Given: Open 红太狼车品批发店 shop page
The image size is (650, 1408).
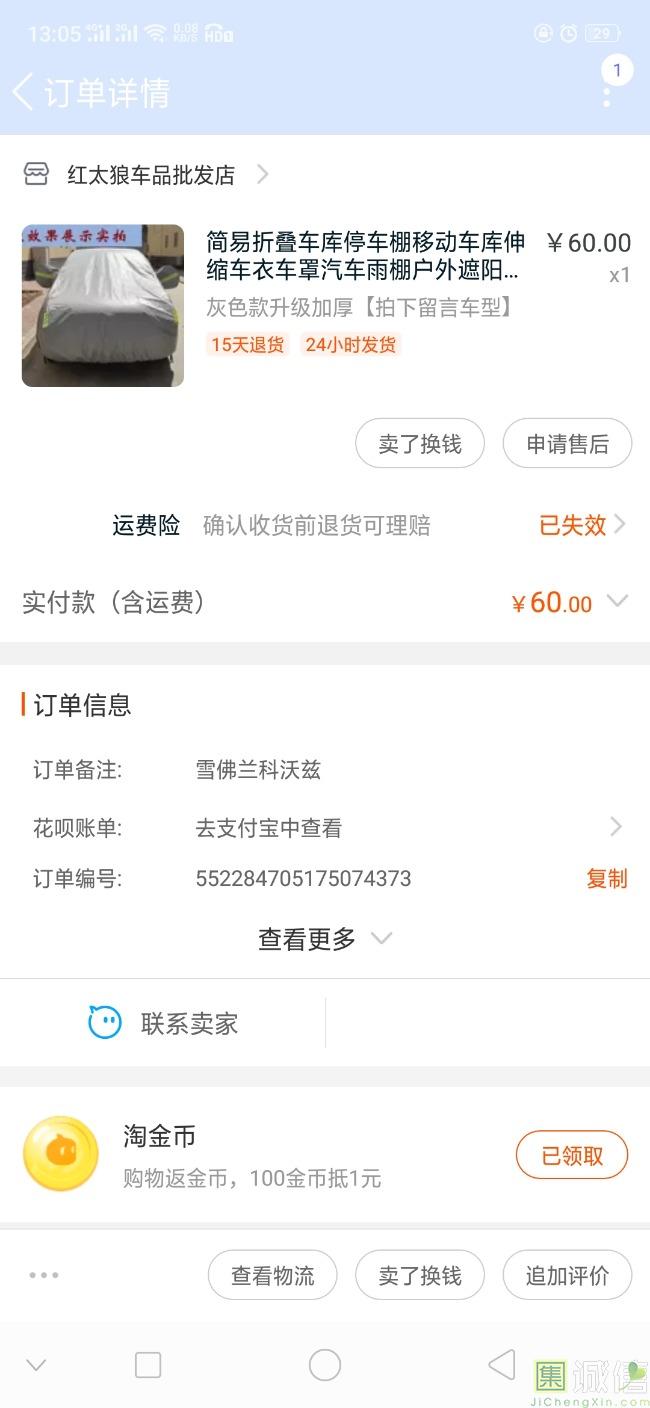Looking at the screenshot, I should pos(150,175).
